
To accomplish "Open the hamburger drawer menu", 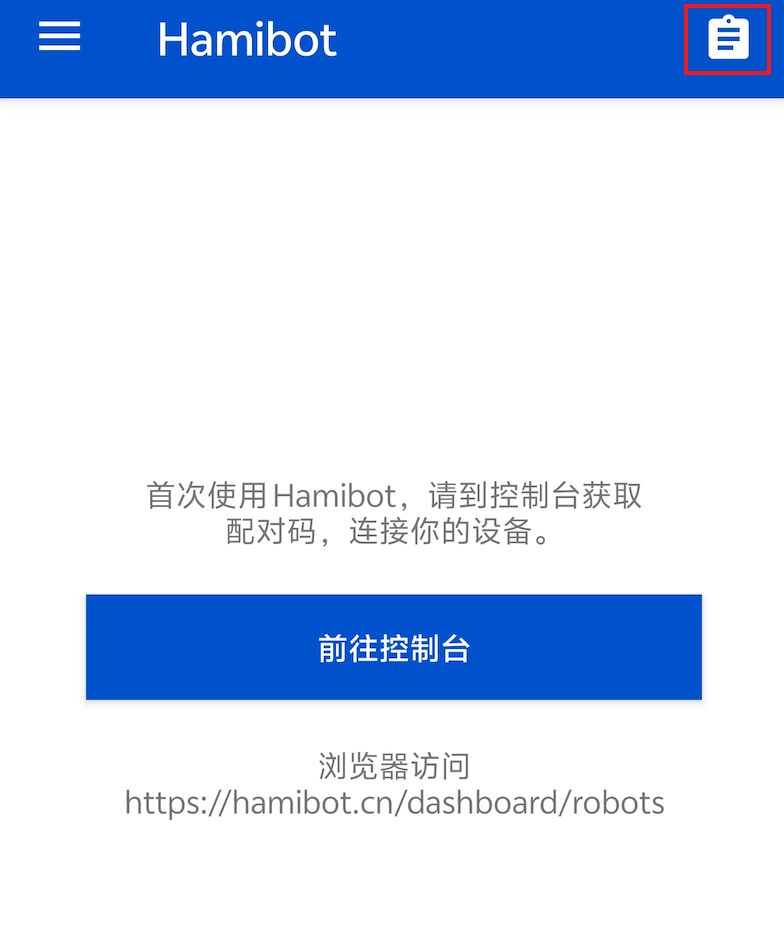I will pos(60,38).
